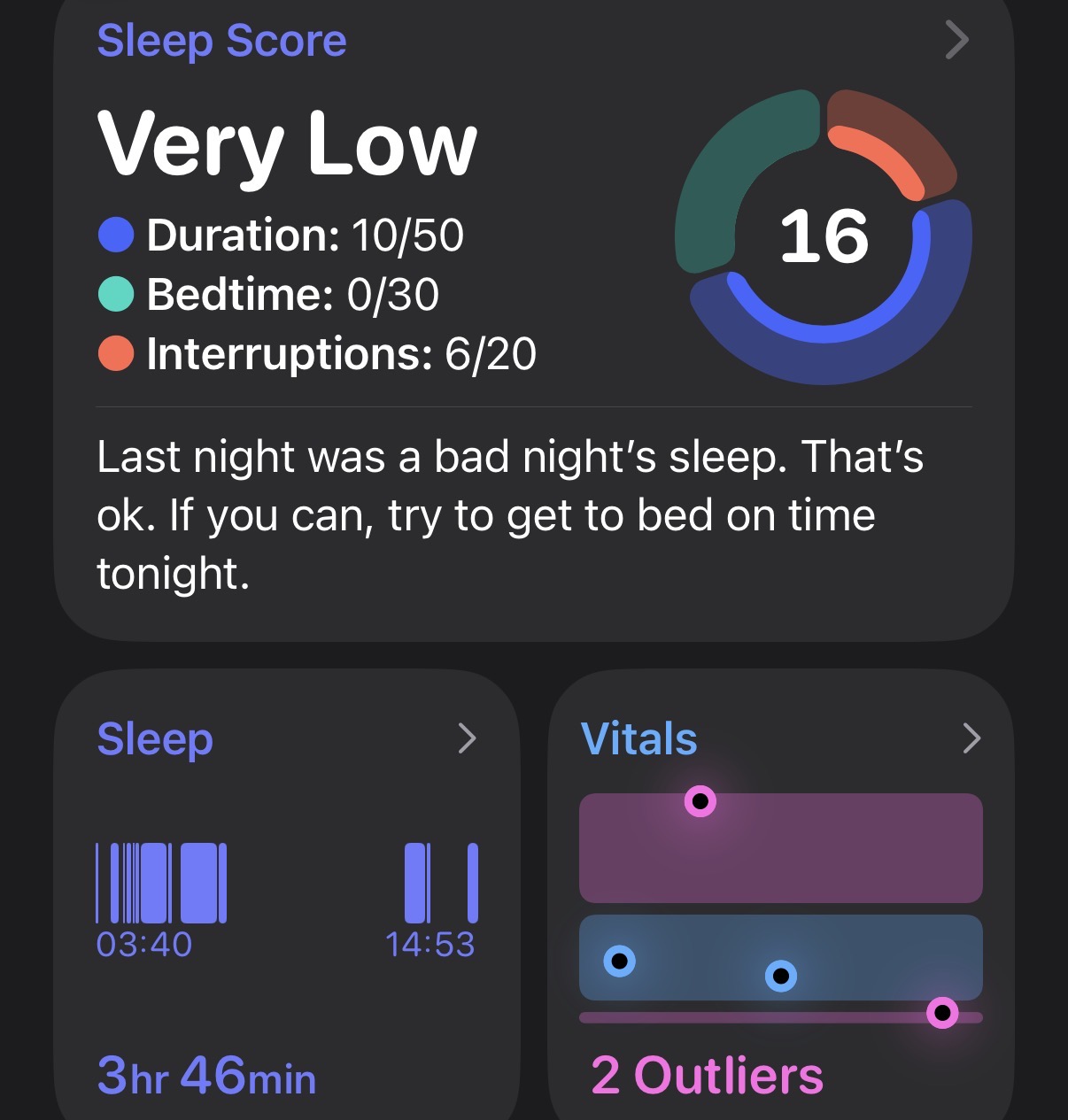Tap the pink outlier dot on the timeline
Screen dimensions: 1068x1120
944,1012
